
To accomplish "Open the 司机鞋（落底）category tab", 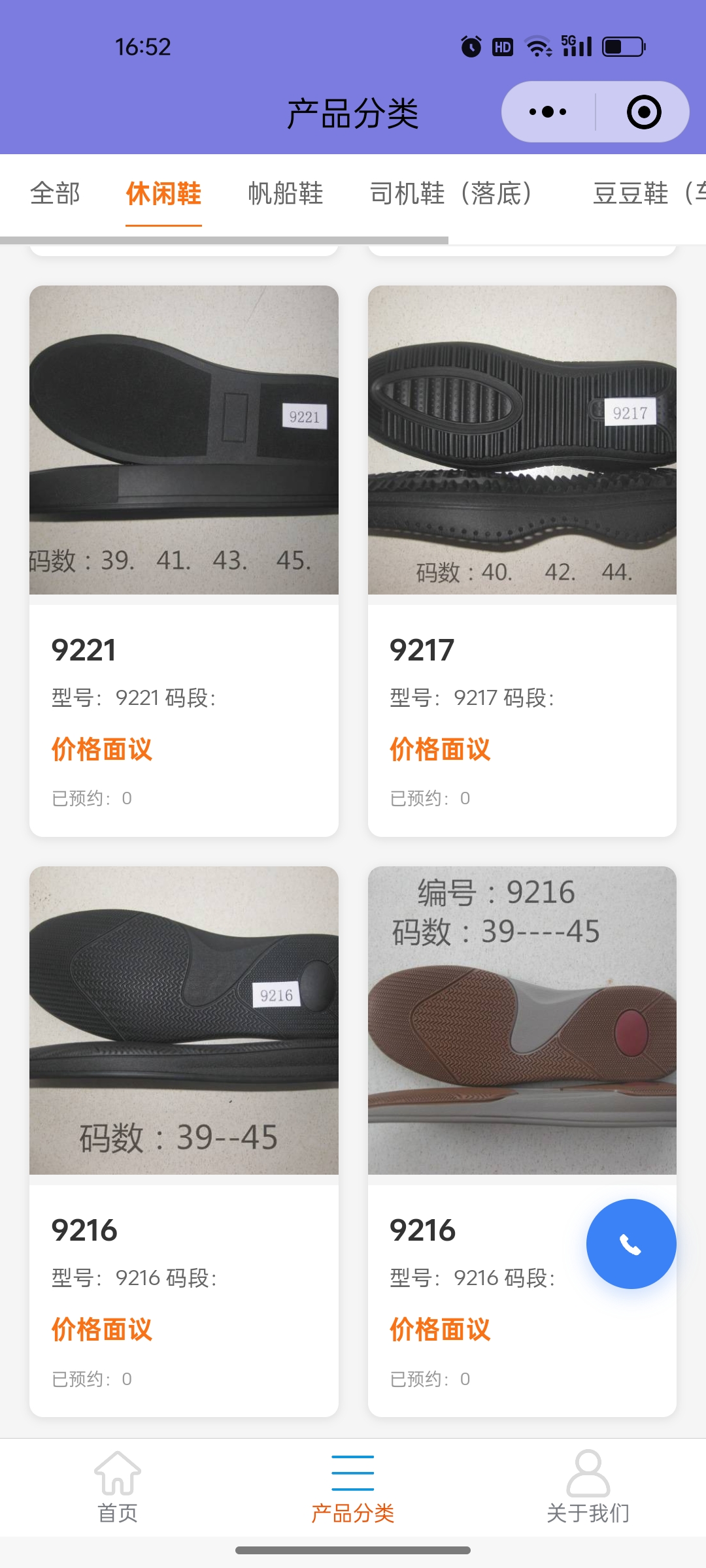I will (x=451, y=193).
